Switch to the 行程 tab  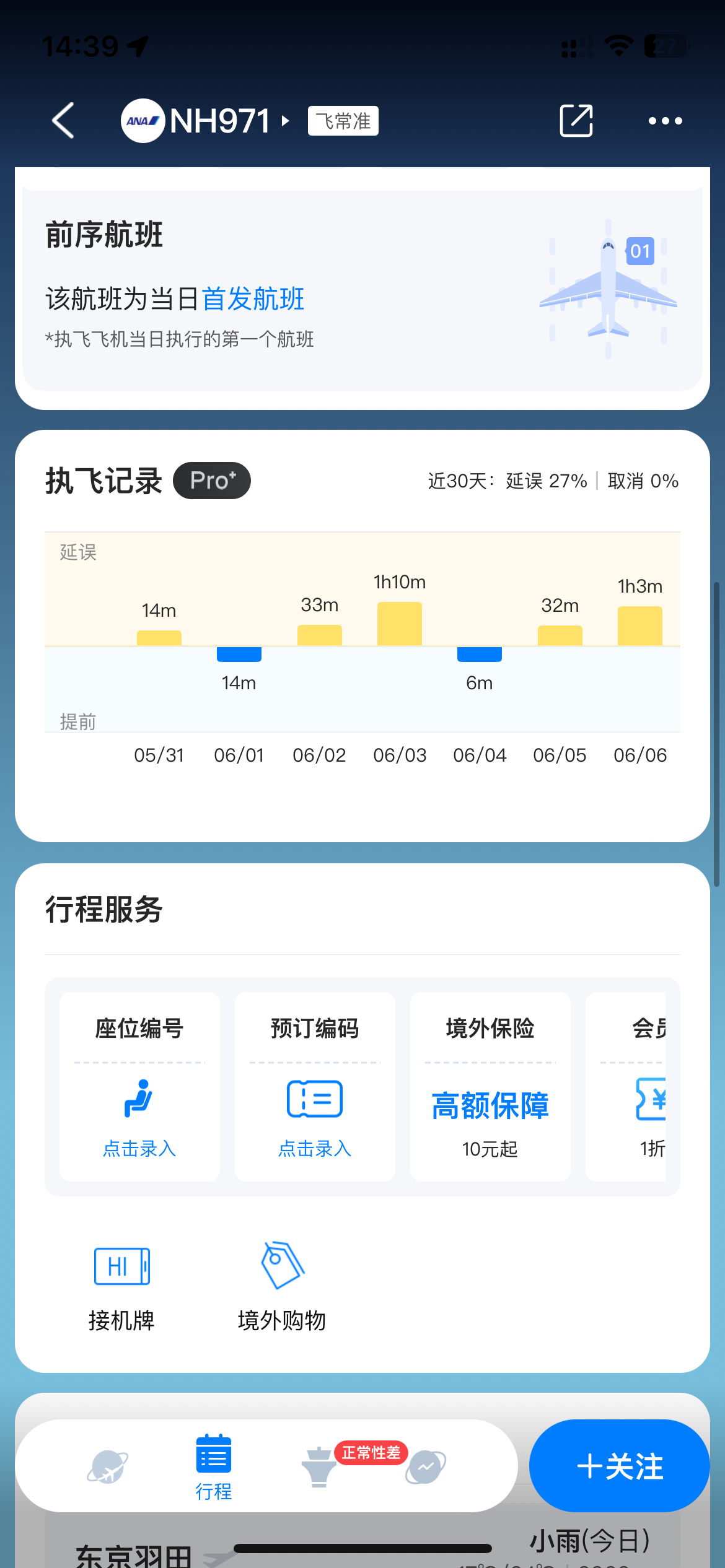[x=214, y=1466]
